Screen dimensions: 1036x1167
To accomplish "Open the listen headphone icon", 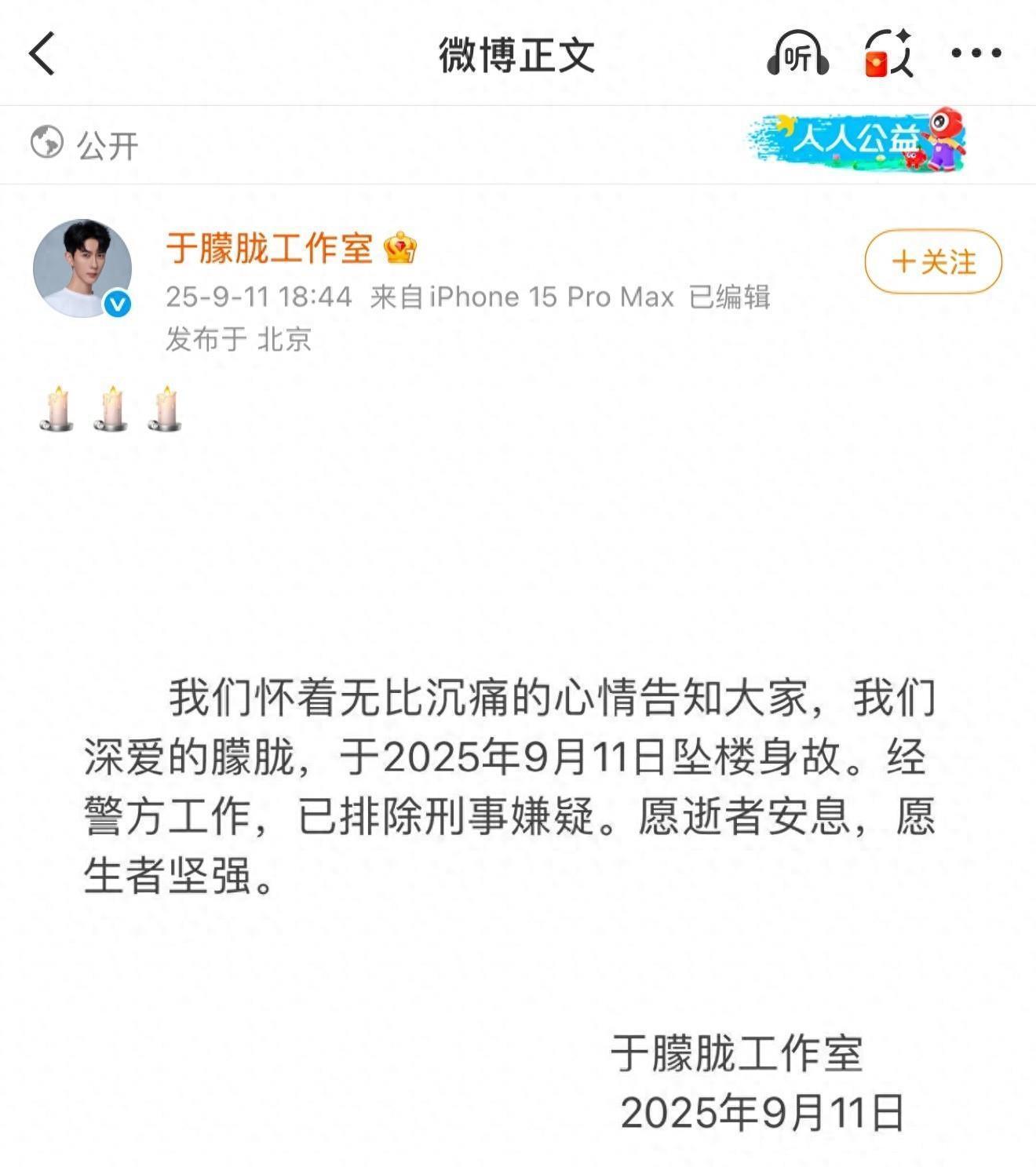I will point(797,53).
